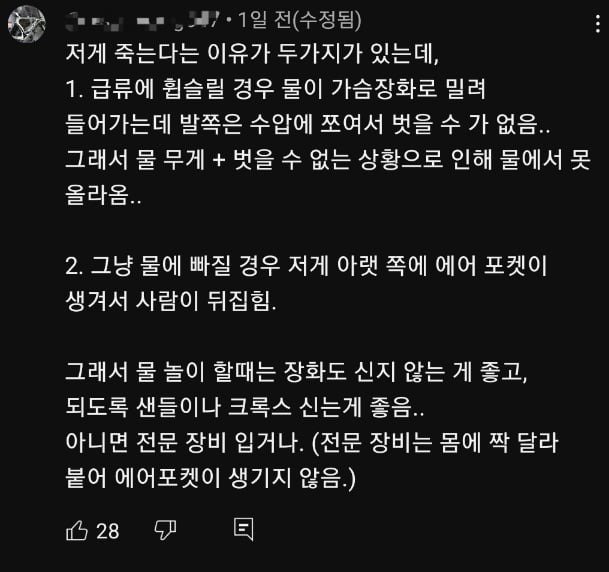Dislike this comment
This screenshot has height=572, width=609.
click(166, 530)
